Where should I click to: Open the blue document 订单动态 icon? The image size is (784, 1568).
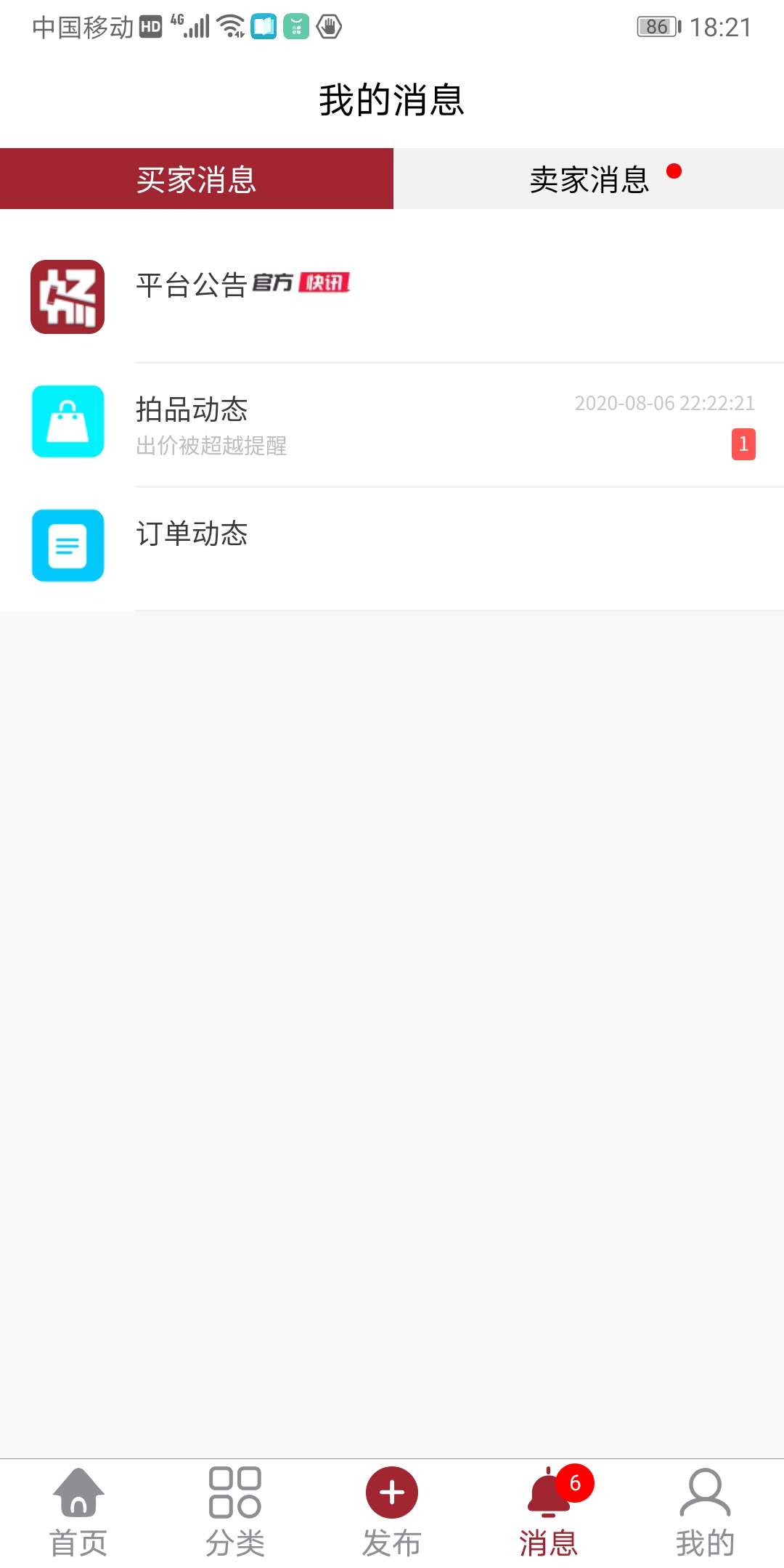[x=68, y=546]
